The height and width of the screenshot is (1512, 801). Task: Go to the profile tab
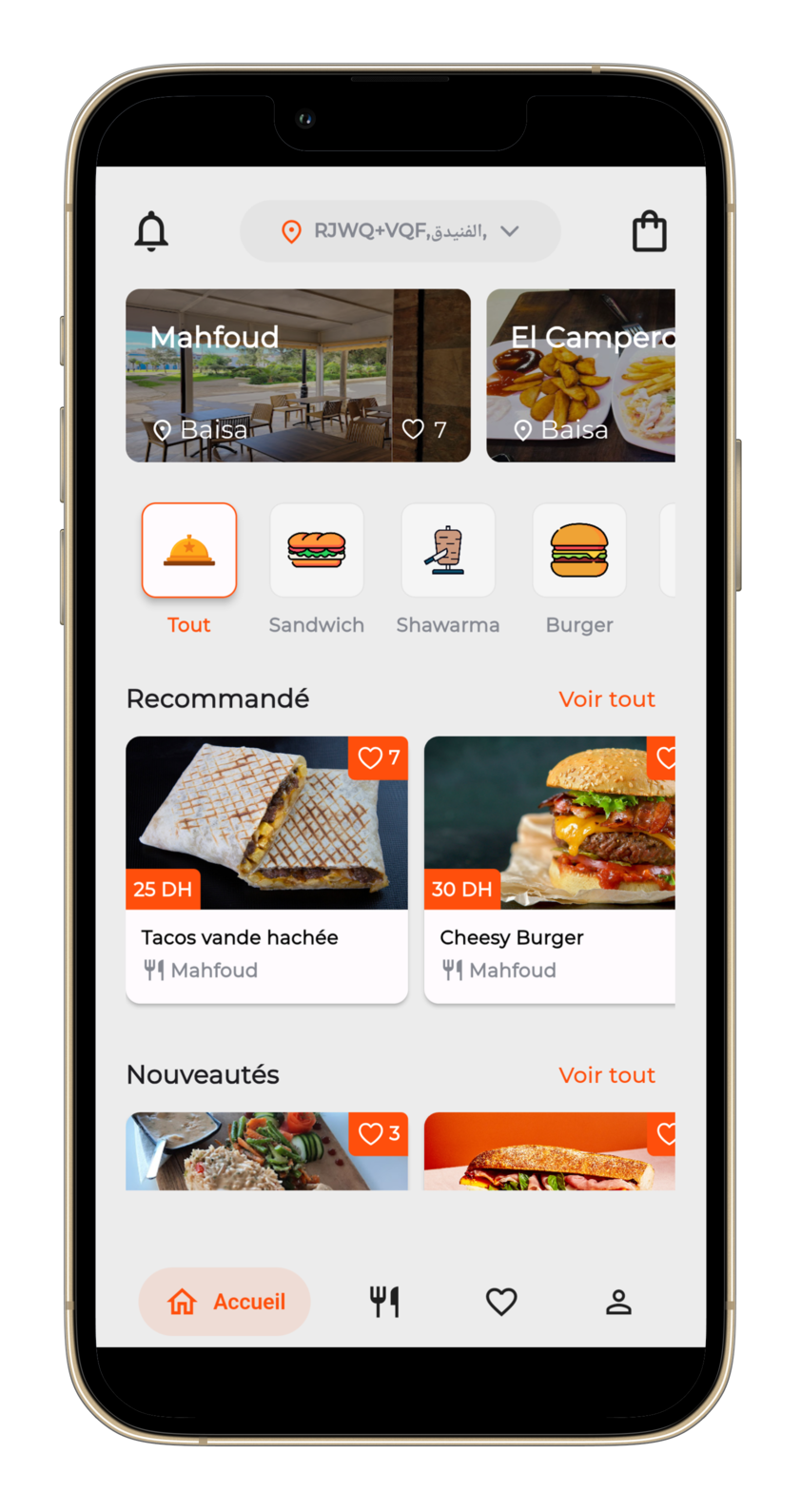click(618, 1302)
